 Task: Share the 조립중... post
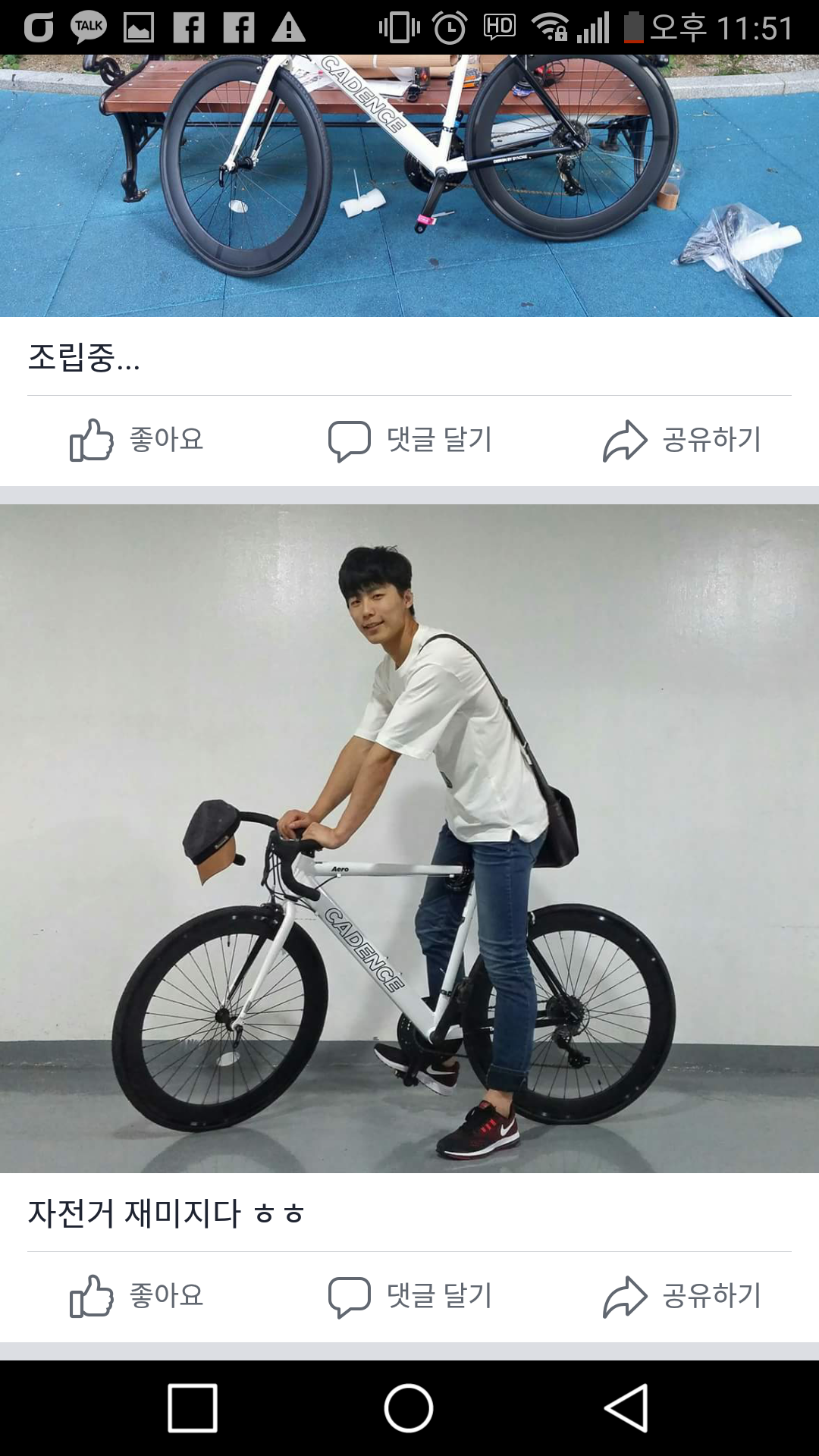pos(682,440)
